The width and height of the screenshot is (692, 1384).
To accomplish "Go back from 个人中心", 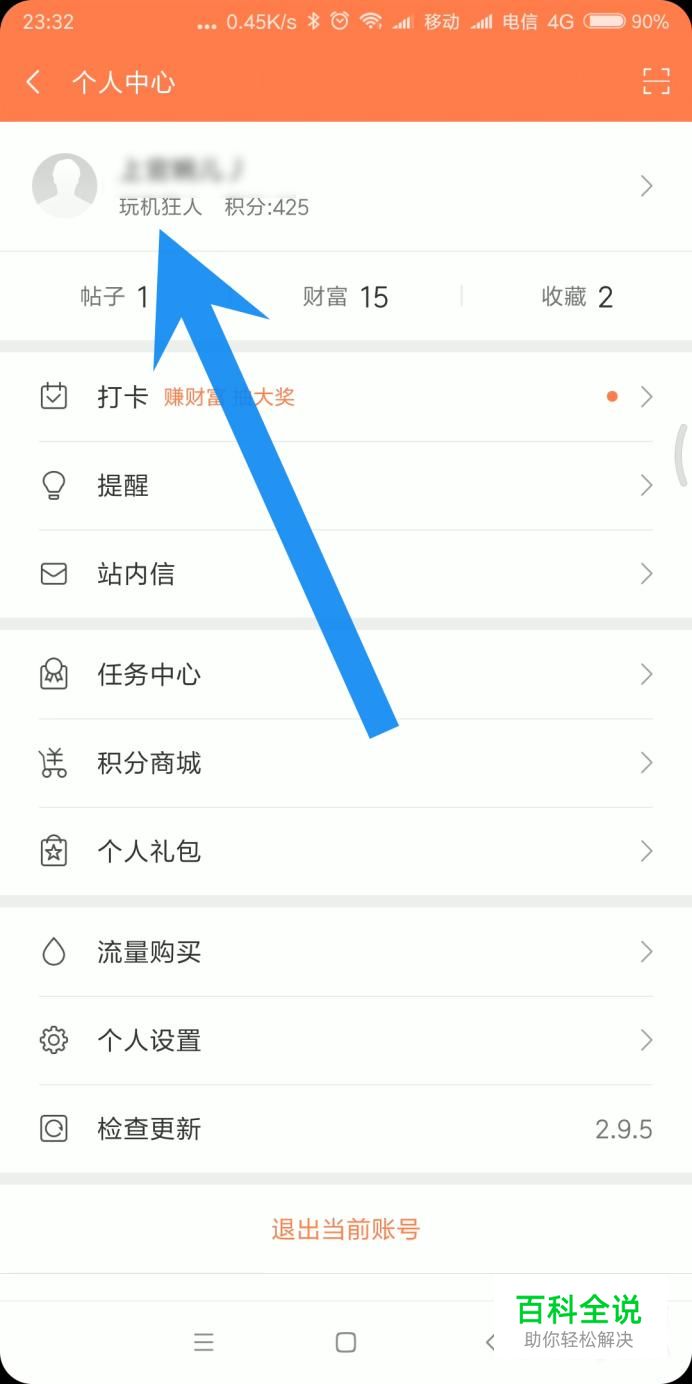I will coord(34,82).
